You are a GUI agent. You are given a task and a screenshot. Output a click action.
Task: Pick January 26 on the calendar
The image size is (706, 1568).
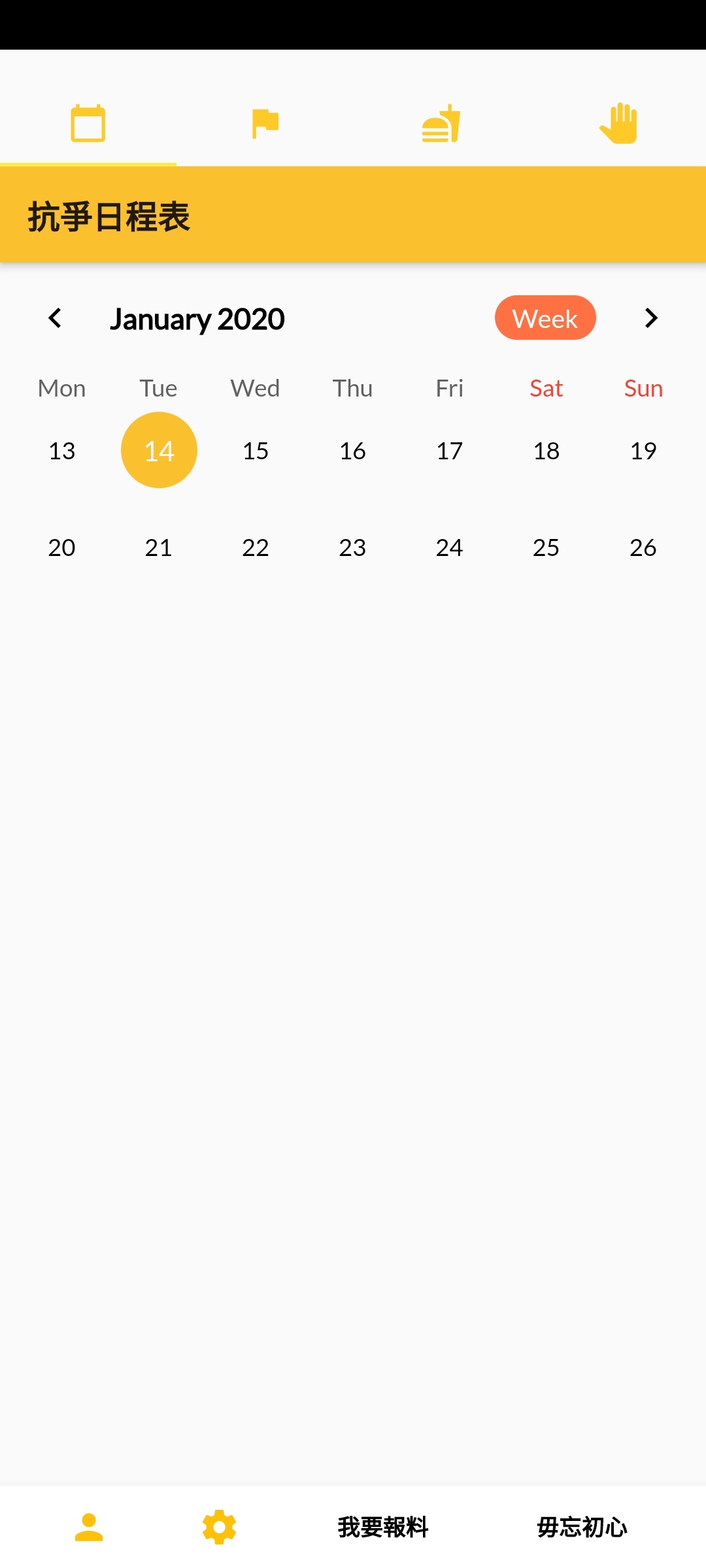(643, 547)
